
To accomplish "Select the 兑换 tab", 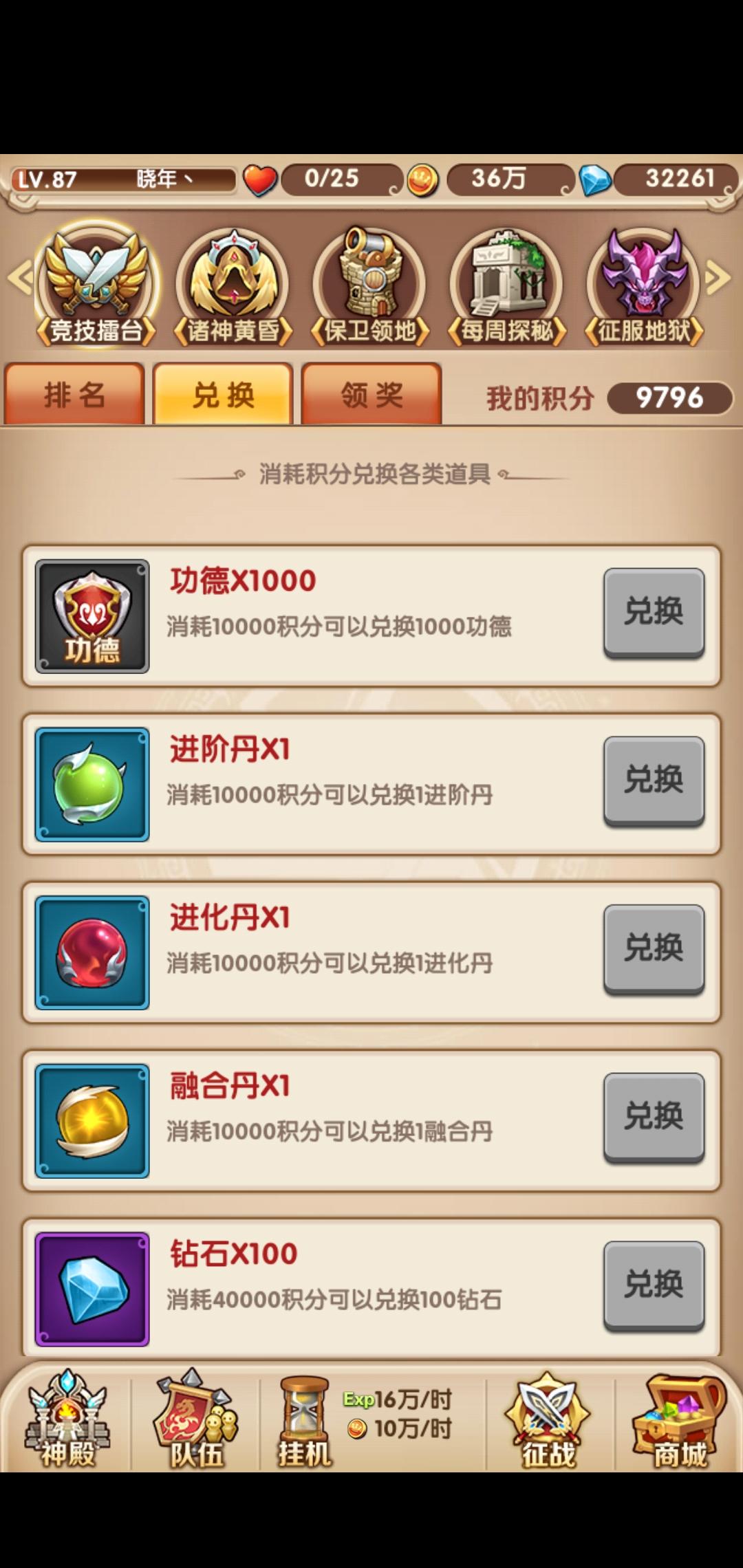I will coord(223,394).
